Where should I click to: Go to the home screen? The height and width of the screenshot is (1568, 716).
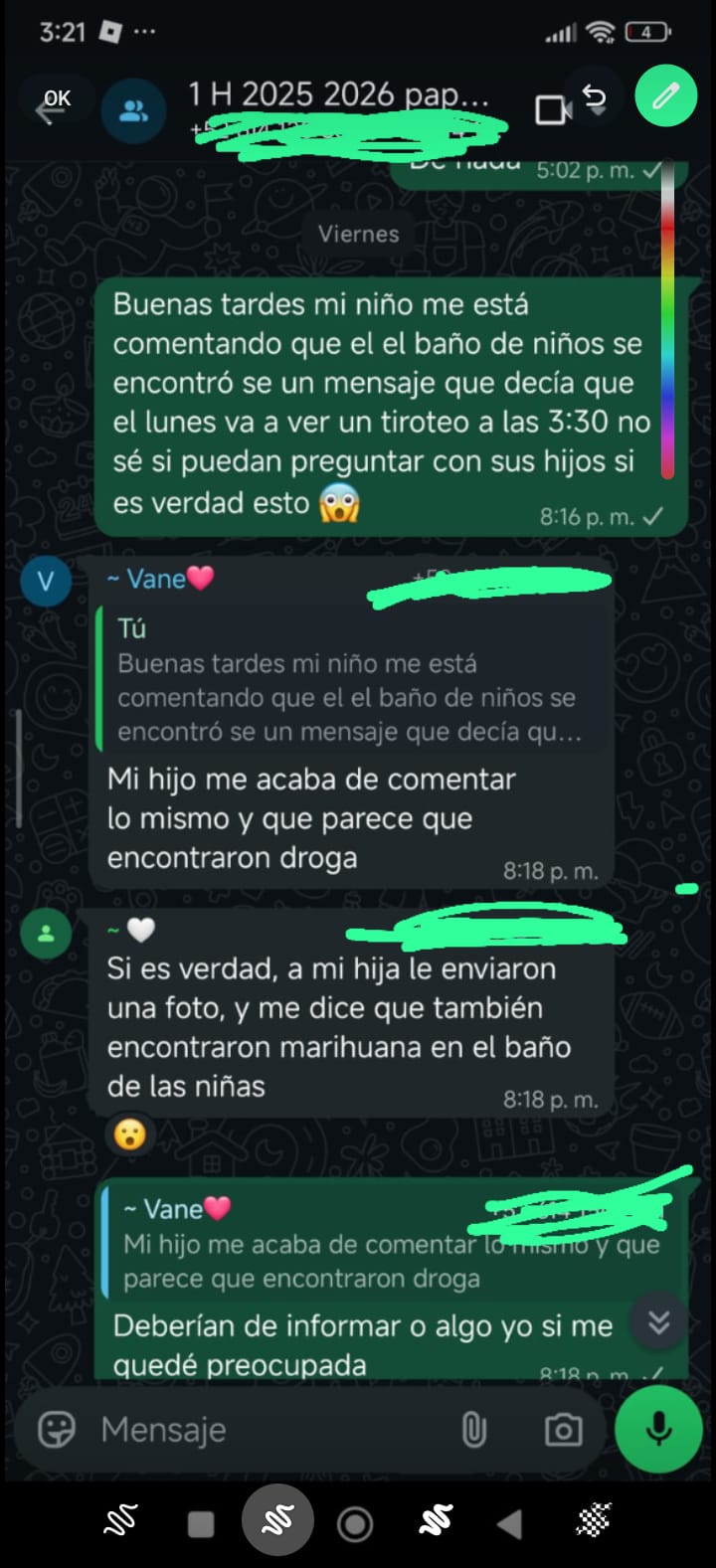pyautogui.click(x=355, y=1523)
